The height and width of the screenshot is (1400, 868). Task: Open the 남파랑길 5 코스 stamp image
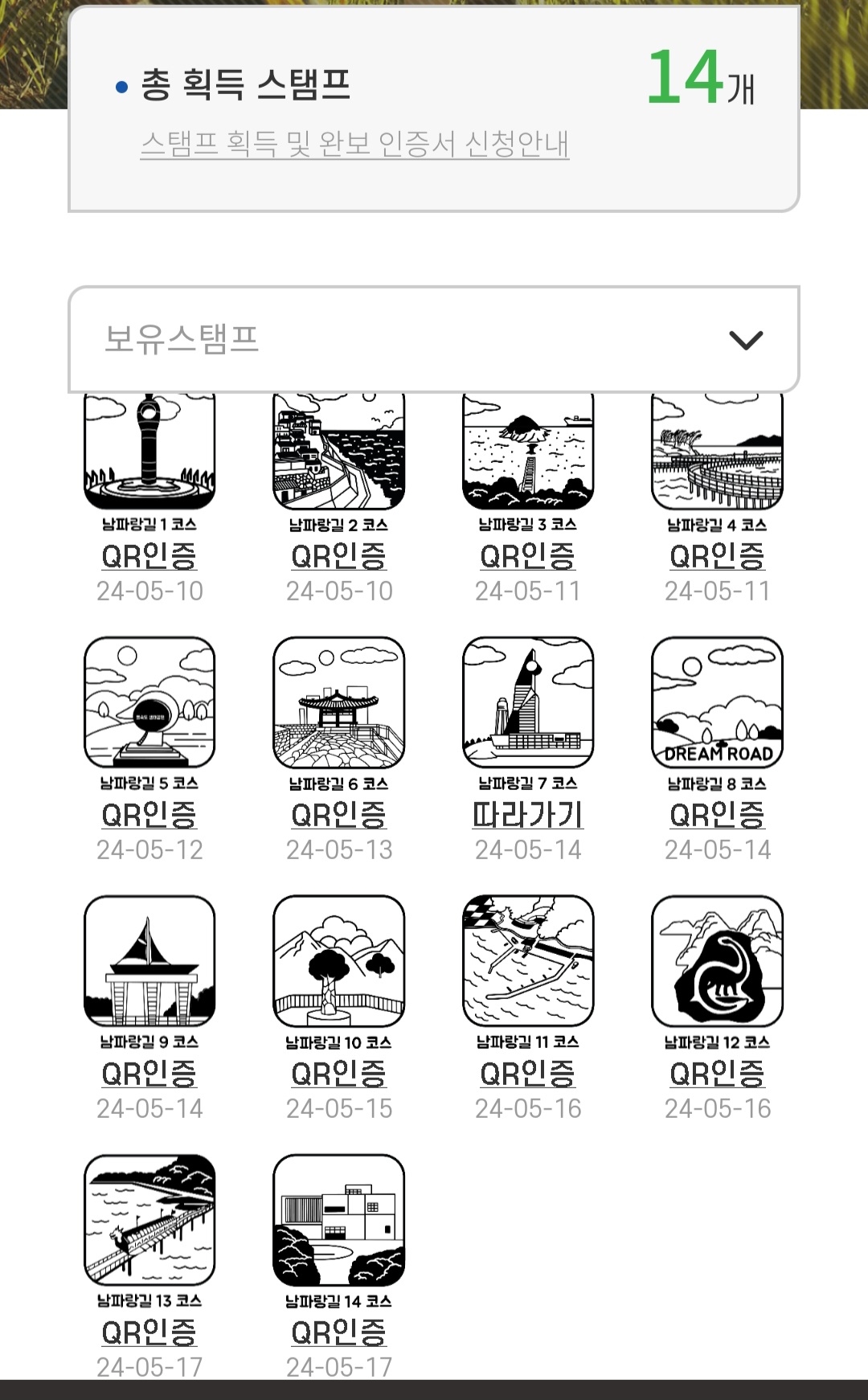[149, 702]
